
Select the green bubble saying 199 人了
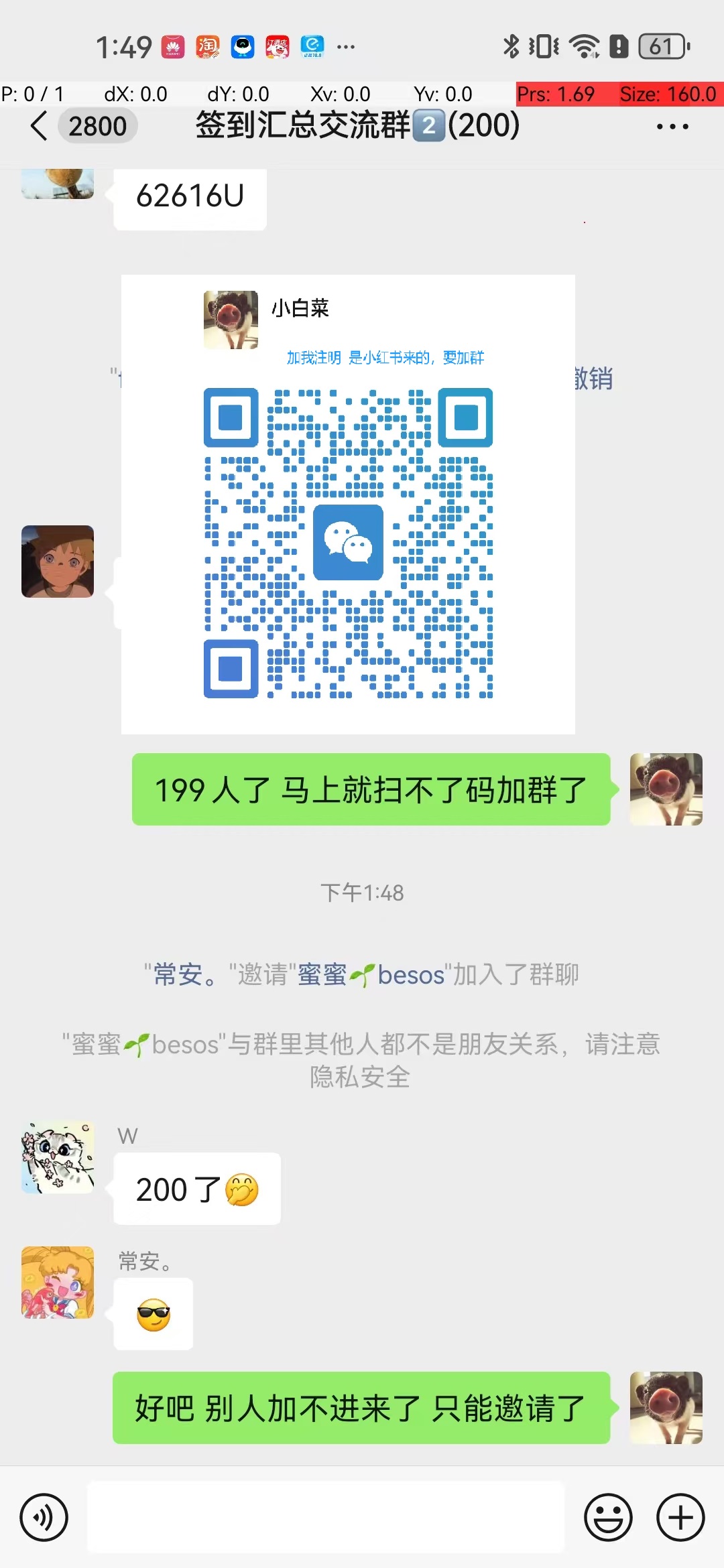coord(373,791)
